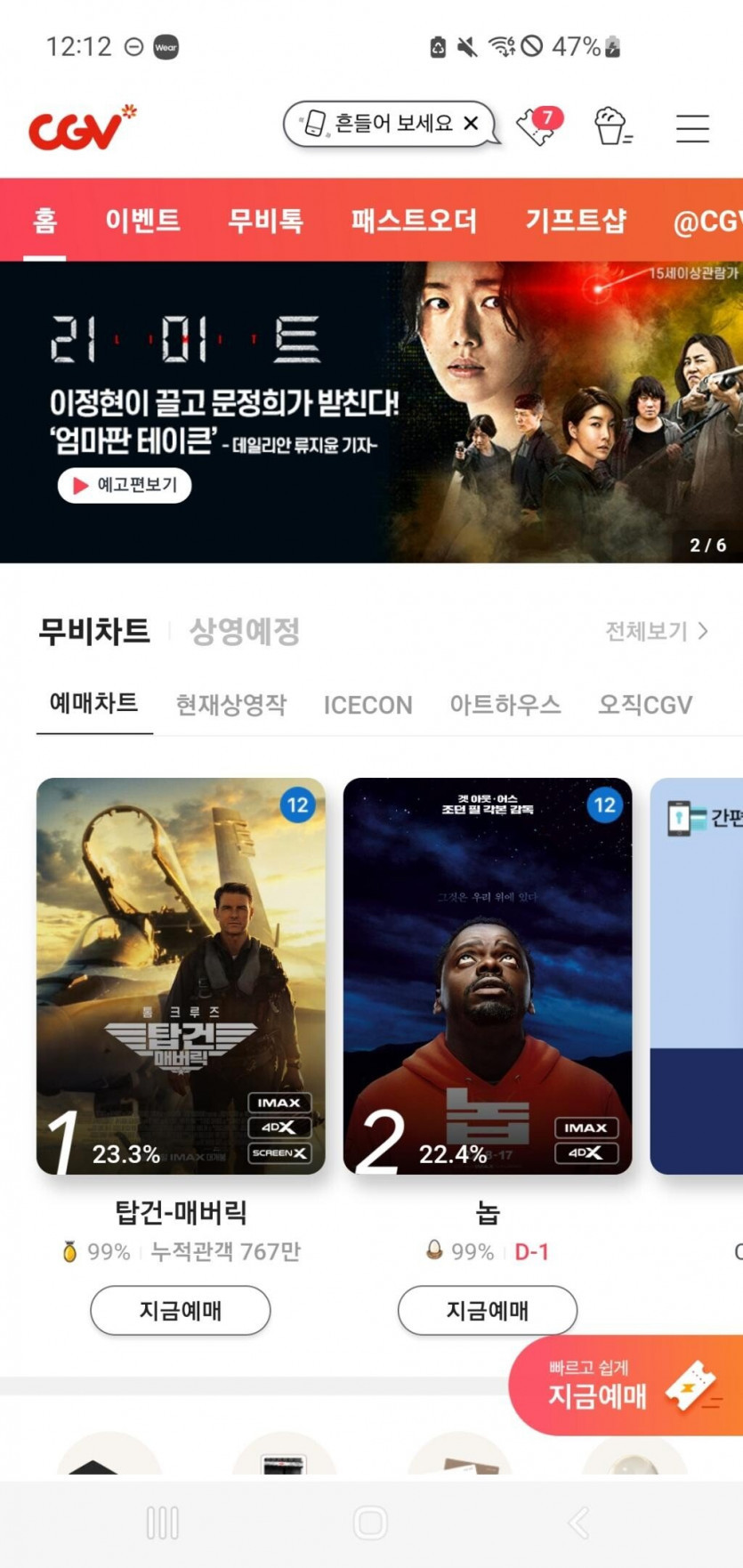Open the 탑건-매버릭 movie poster

click(x=181, y=975)
